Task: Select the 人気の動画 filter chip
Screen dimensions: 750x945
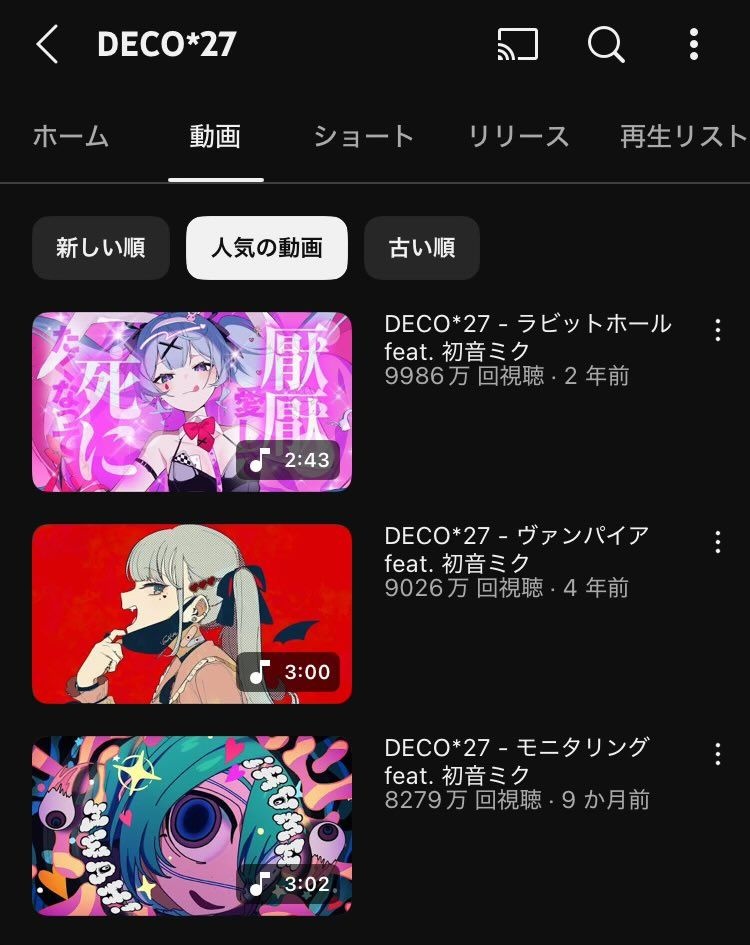Action: pyautogui.click(x=266, y=248)
